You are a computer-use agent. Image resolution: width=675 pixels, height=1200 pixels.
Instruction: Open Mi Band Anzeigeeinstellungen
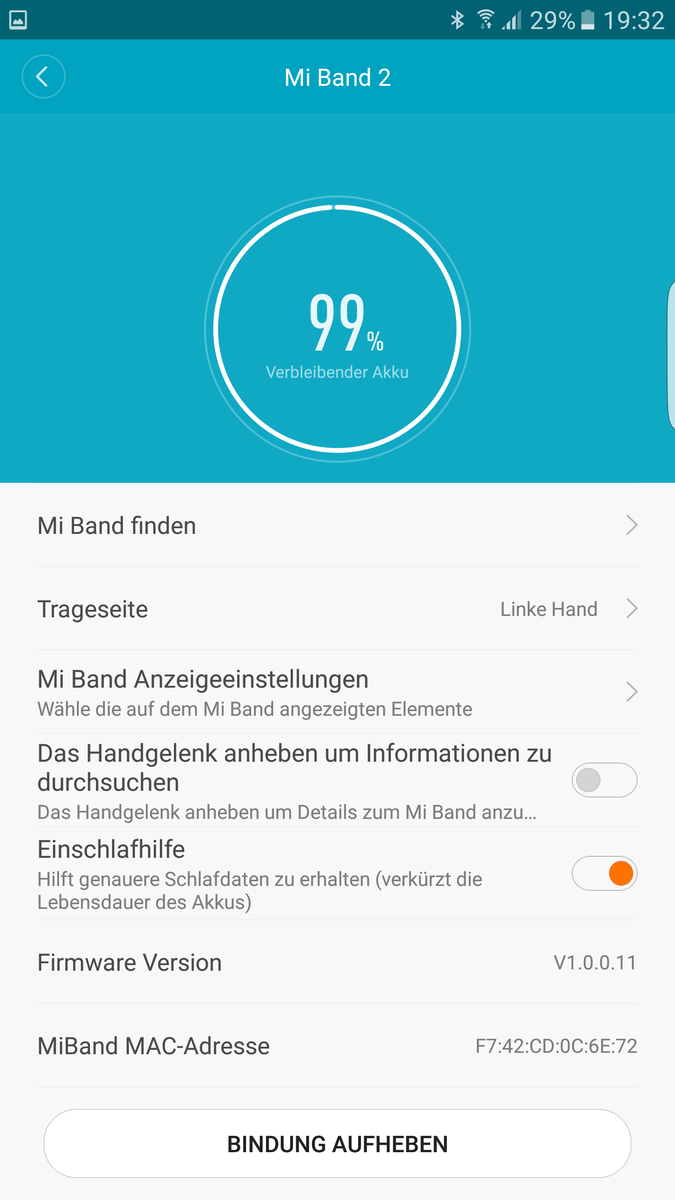(337, 692)
